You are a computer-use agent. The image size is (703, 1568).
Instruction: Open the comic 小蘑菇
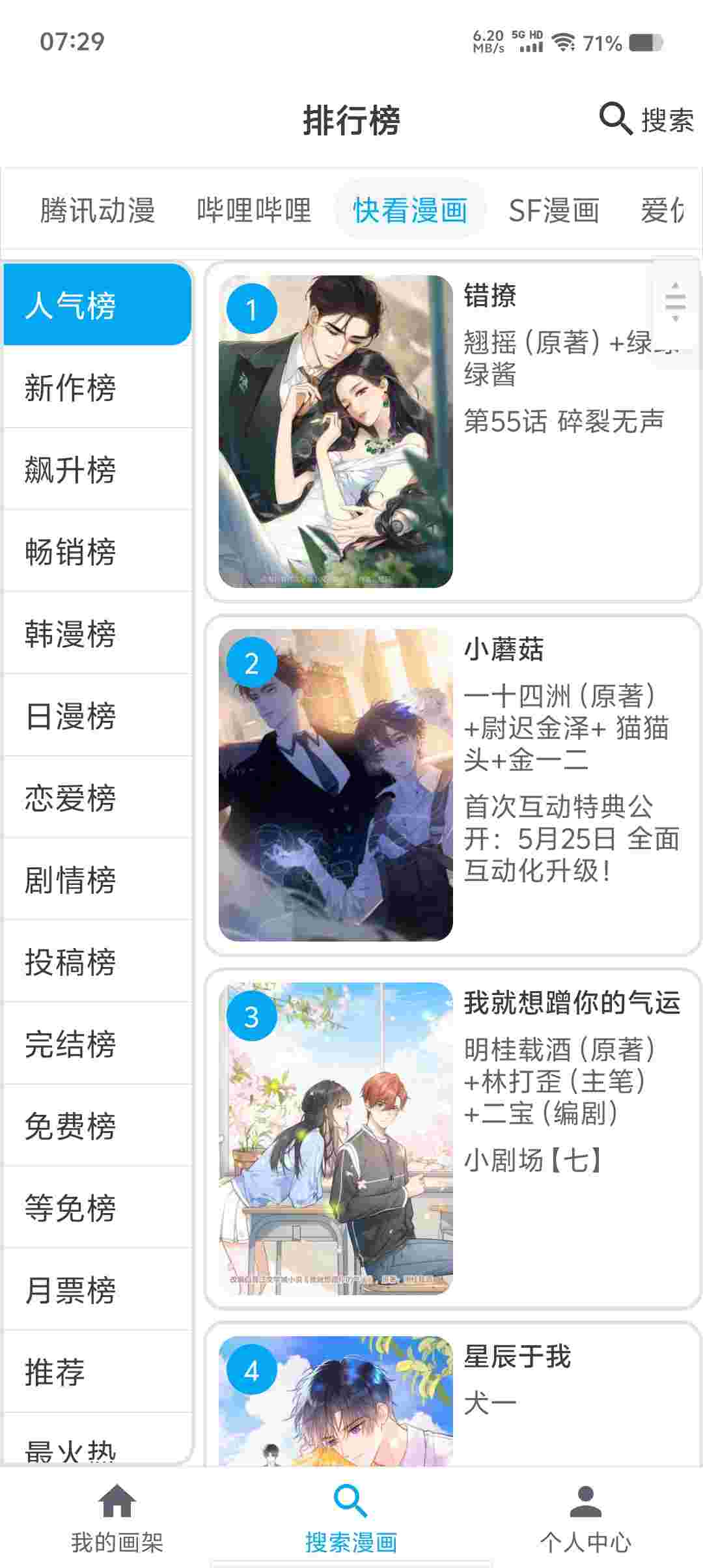tap(452, 785)
